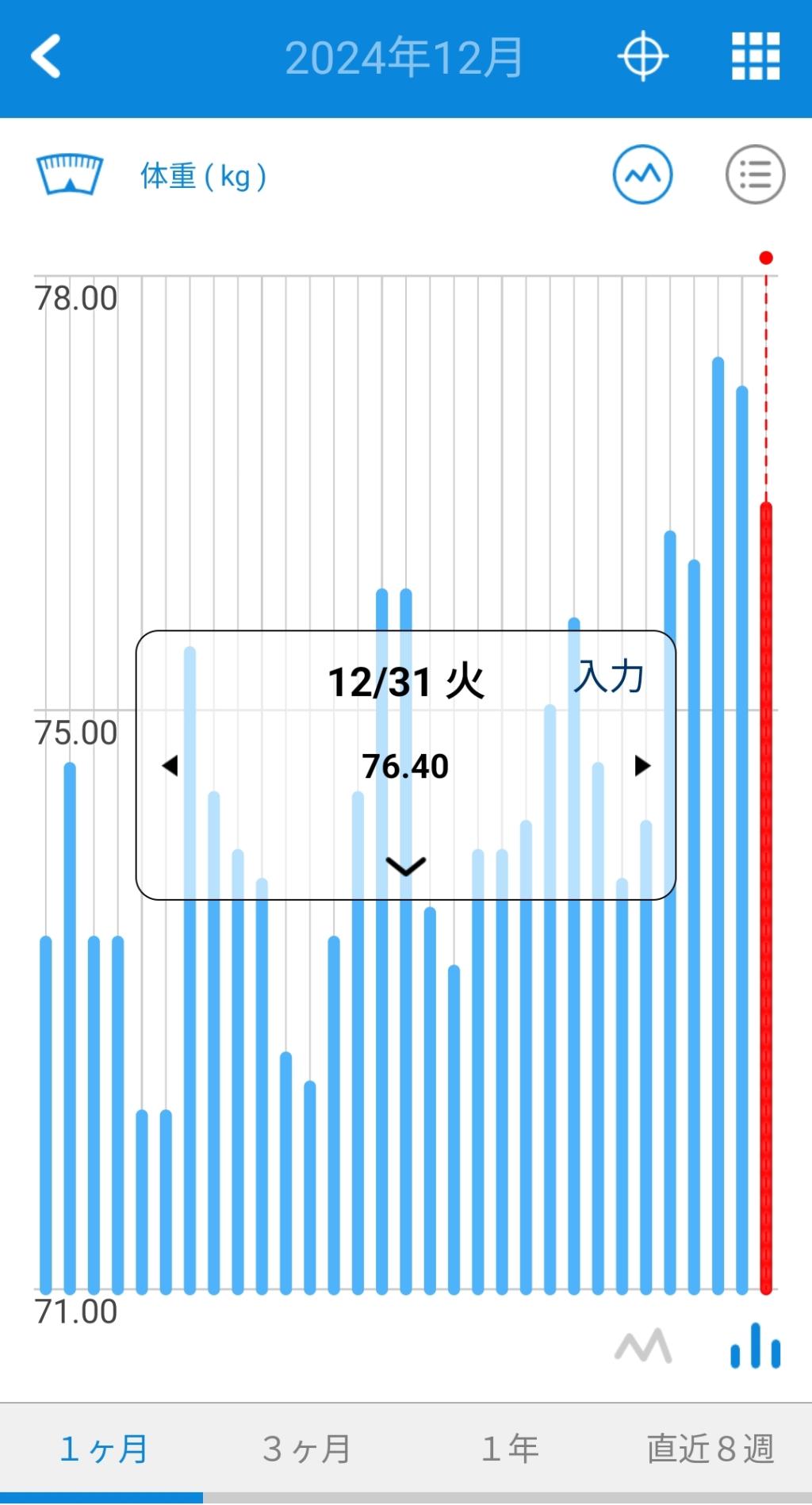The height and width of the screenshot is (1505, 812).
Task: Open the target crosshair icon
Action: [642, 57]
